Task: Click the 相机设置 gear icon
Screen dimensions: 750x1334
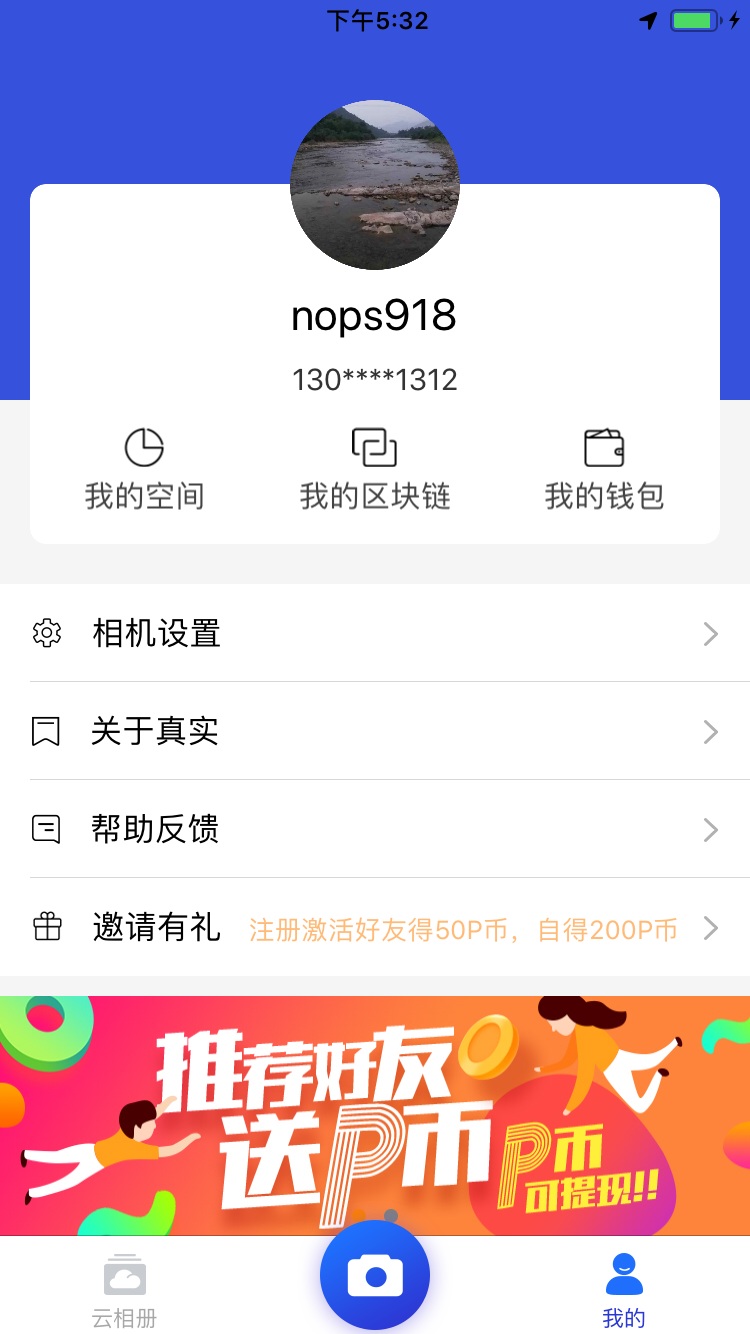Action: 47,633
